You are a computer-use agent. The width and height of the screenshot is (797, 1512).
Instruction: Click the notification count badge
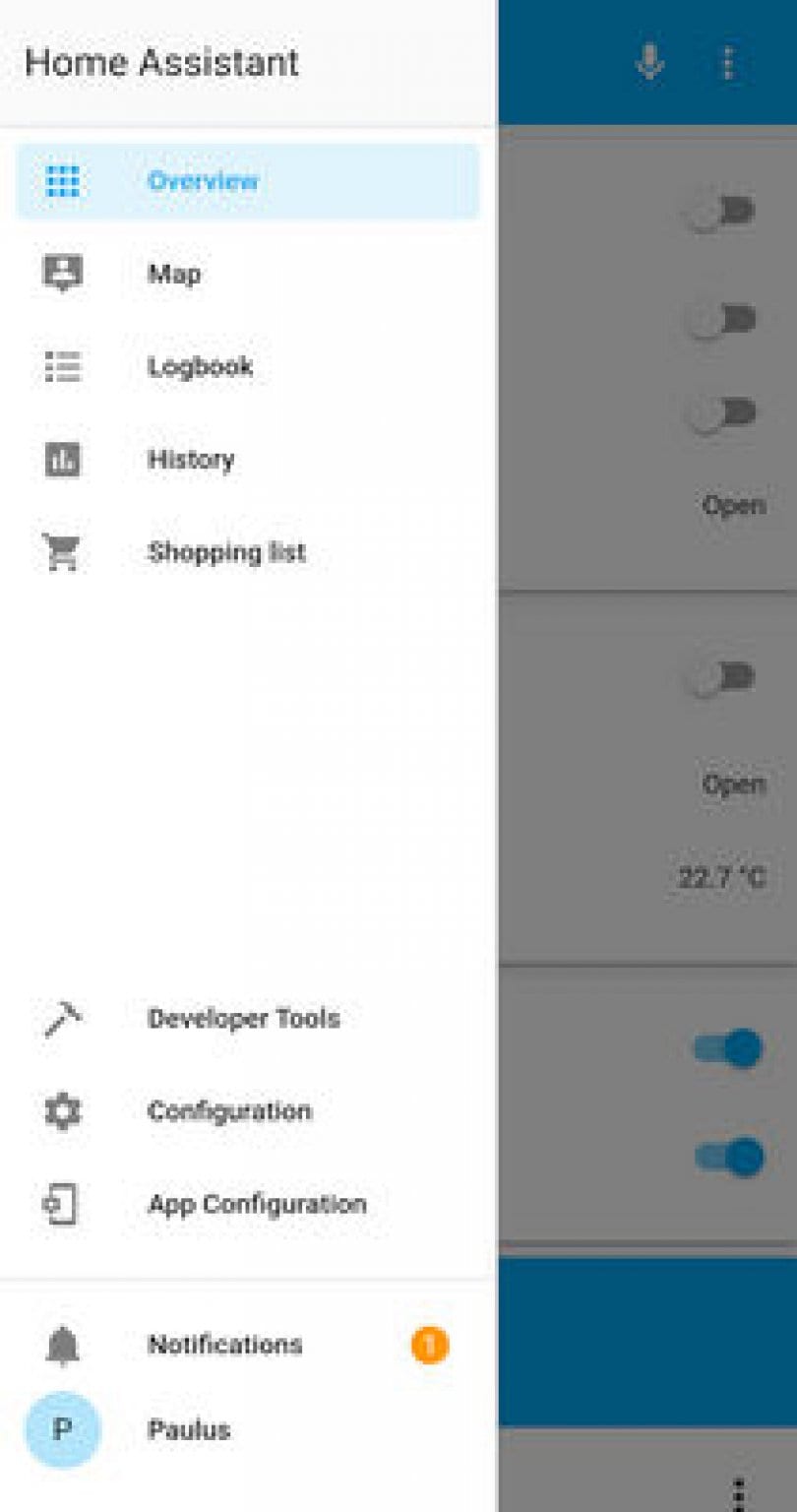(429, 1345)
